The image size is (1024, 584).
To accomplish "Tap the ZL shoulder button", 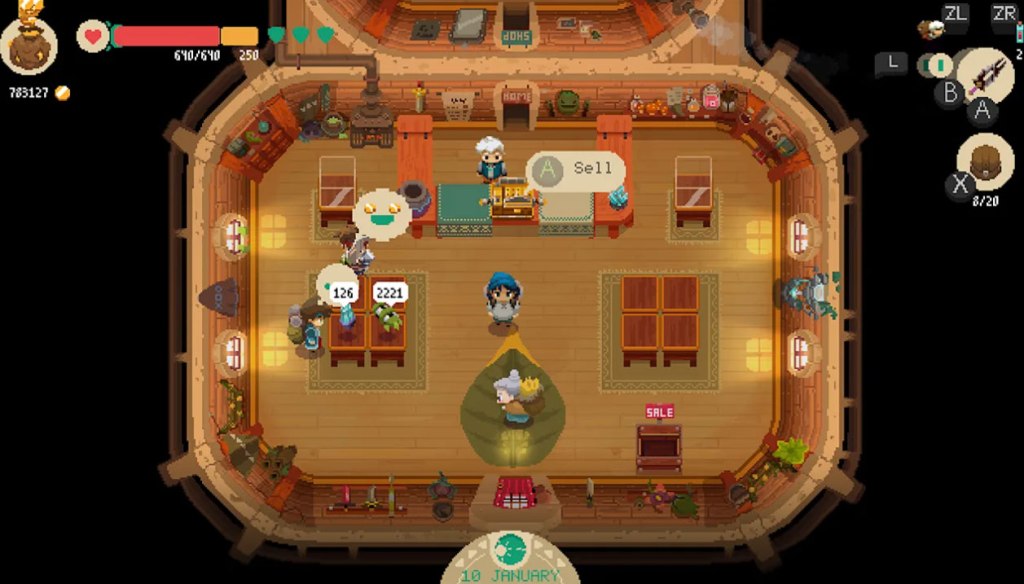I will coord(955,15).
